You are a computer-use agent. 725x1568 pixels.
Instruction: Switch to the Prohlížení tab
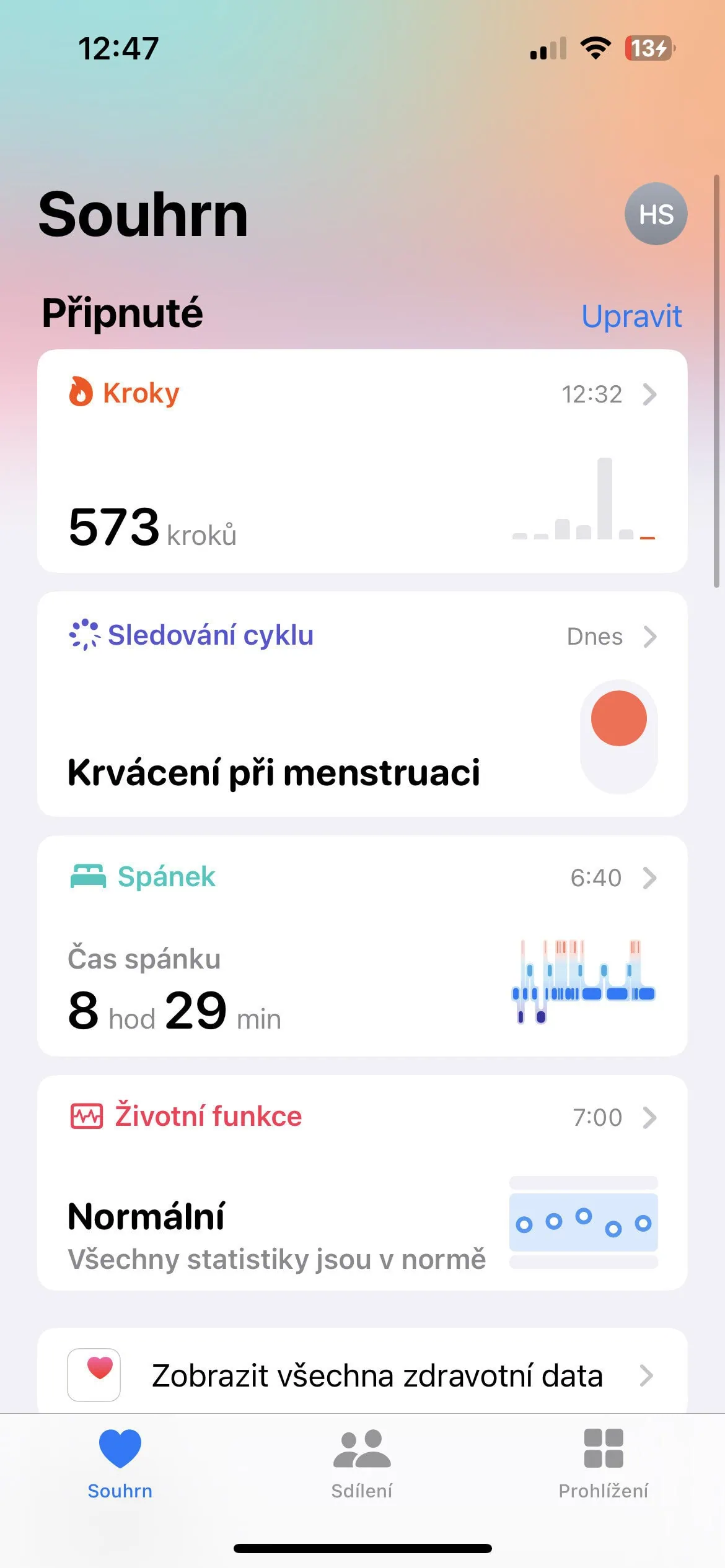pyautogui.click(x=603, y=1464)
